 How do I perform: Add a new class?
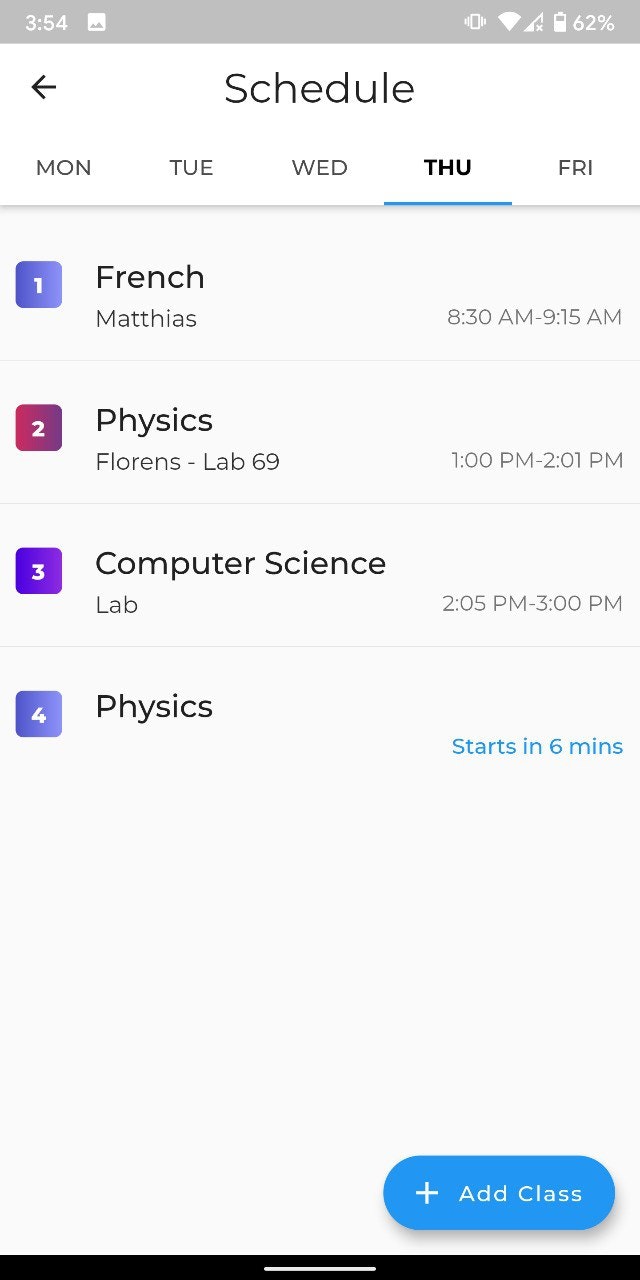pos(499,1193)
